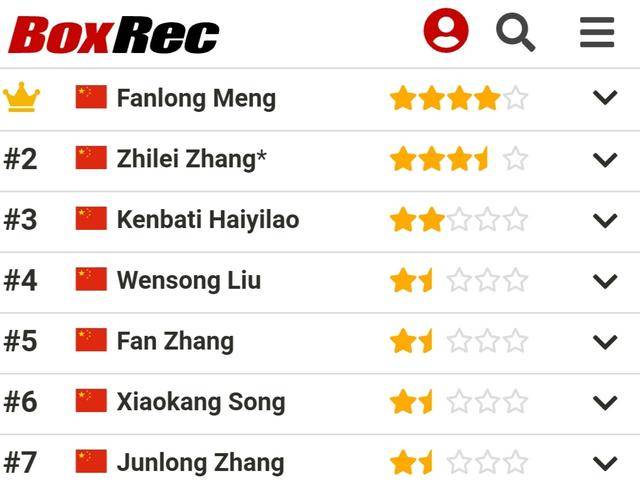The width and height of the screenshot is (640, 493).
Task: Open Fanlong Meng's profile
Action: (195, 98)
